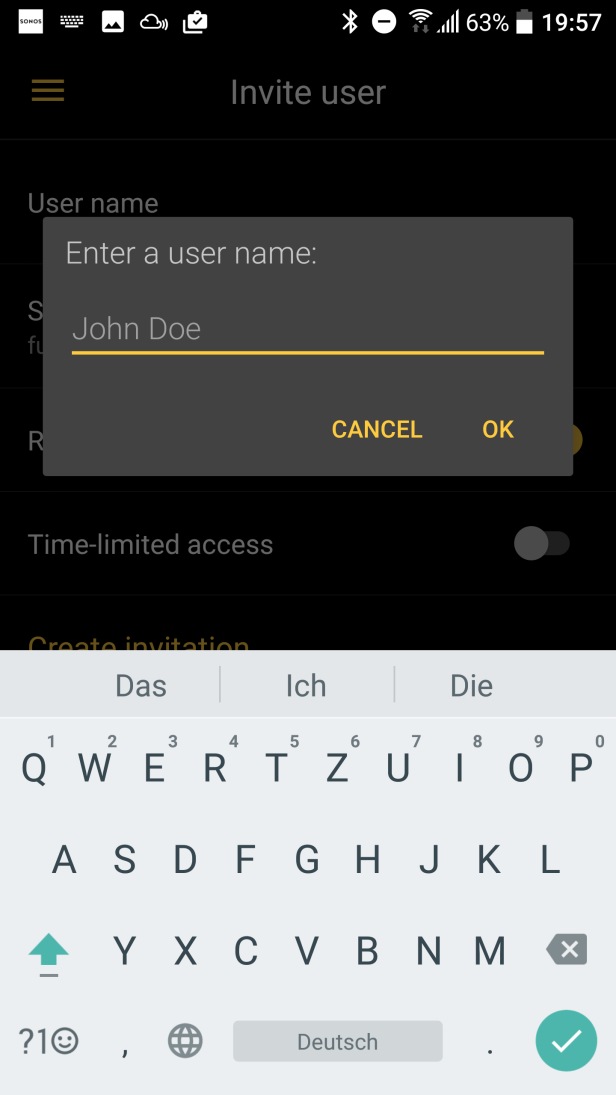This screenshot has height=1095, width=616.
Task: Type the letter J key
Action: pyautogui.click(x=428, y=860)
